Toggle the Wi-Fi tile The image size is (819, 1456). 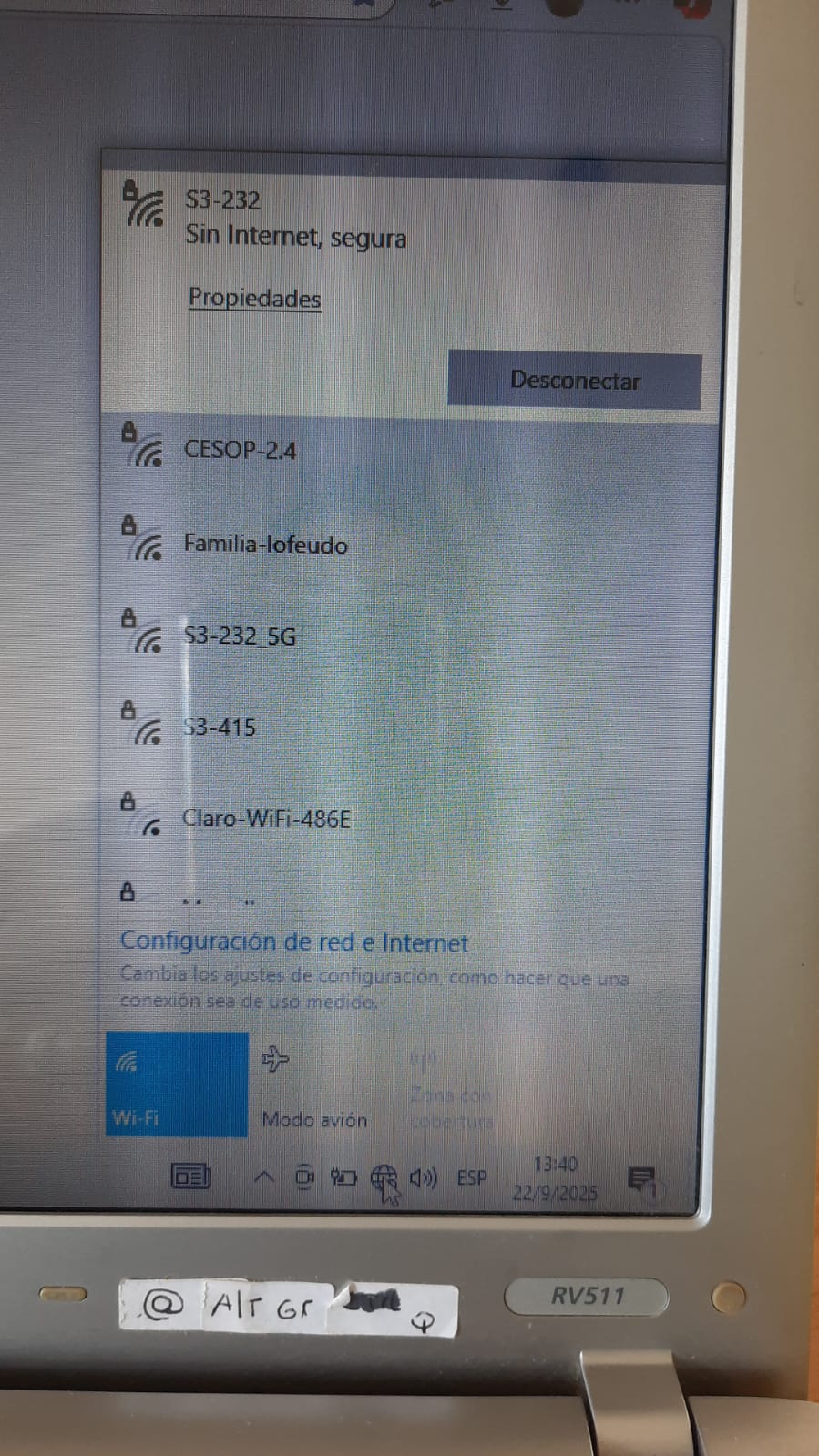point(177,1084)
